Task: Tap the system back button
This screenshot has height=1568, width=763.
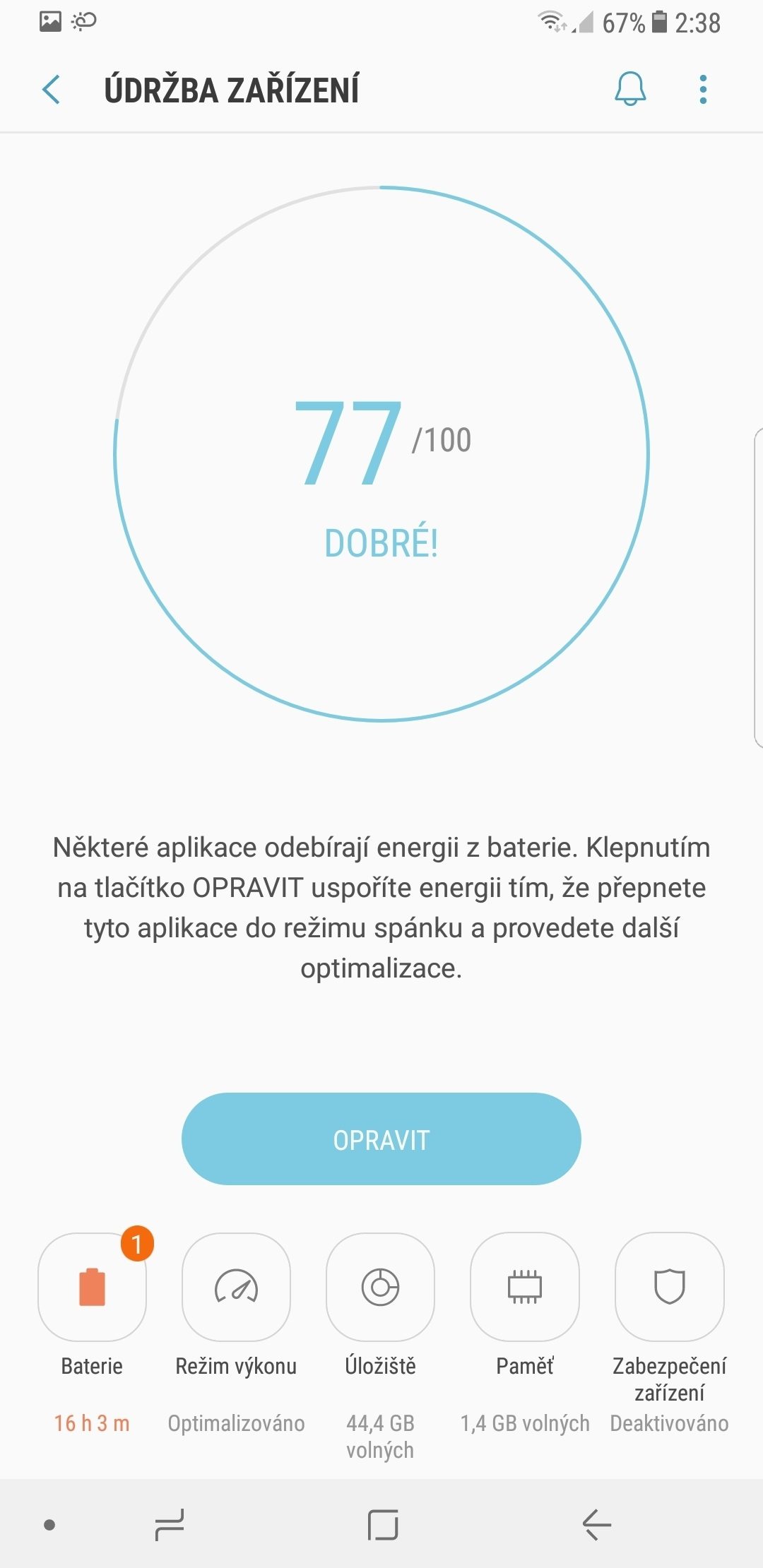Action: (596, 1524)
